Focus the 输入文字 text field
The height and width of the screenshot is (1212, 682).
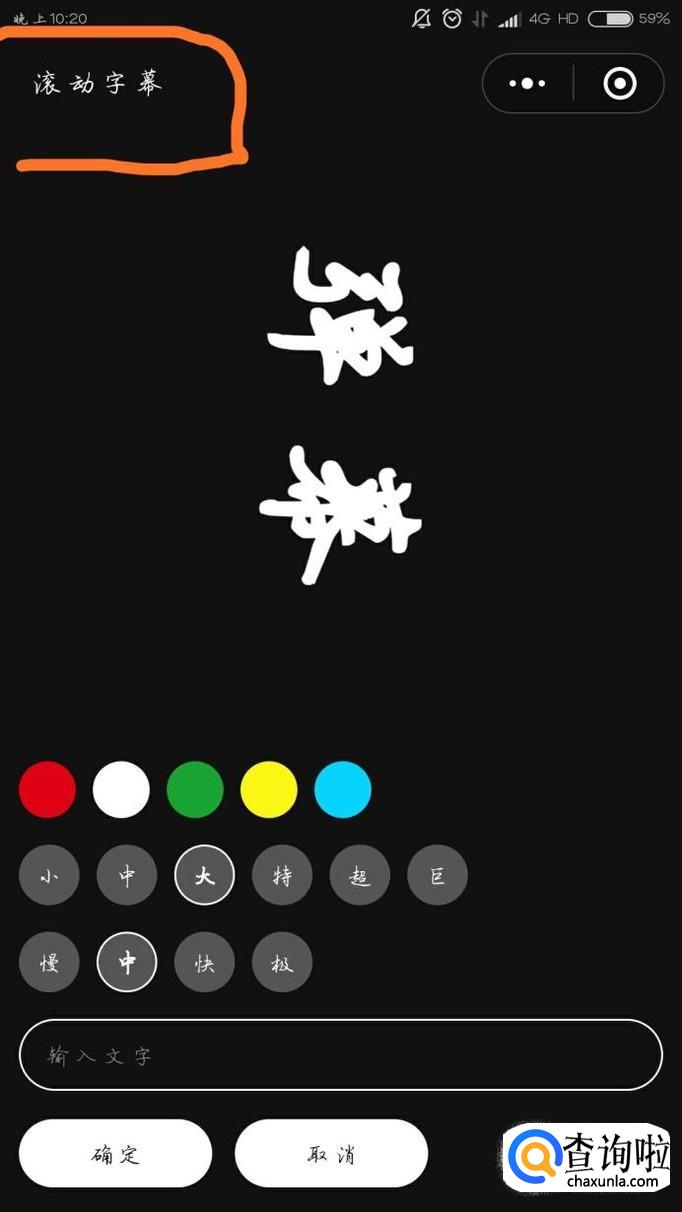point(340,1055)
